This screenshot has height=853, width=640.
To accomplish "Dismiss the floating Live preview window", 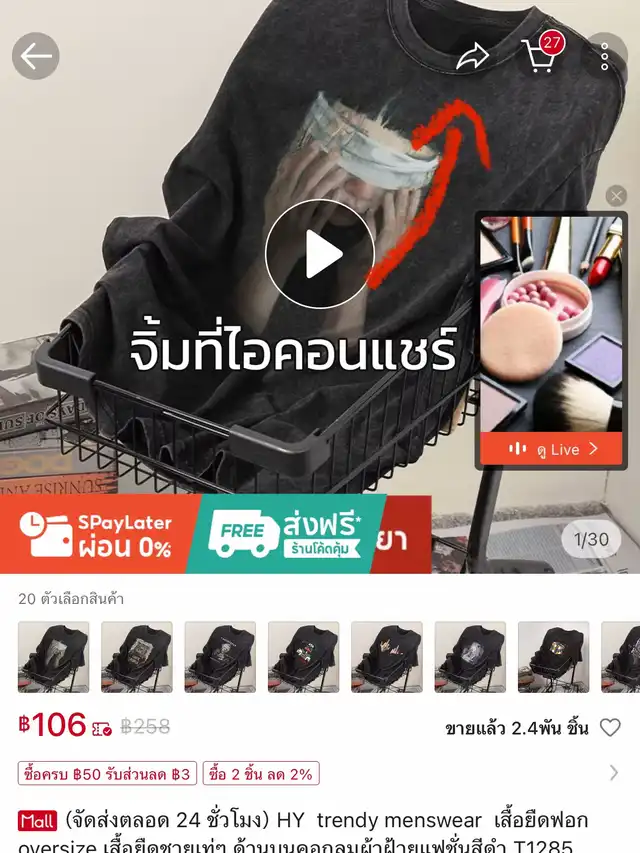I will tap(616, 195).
